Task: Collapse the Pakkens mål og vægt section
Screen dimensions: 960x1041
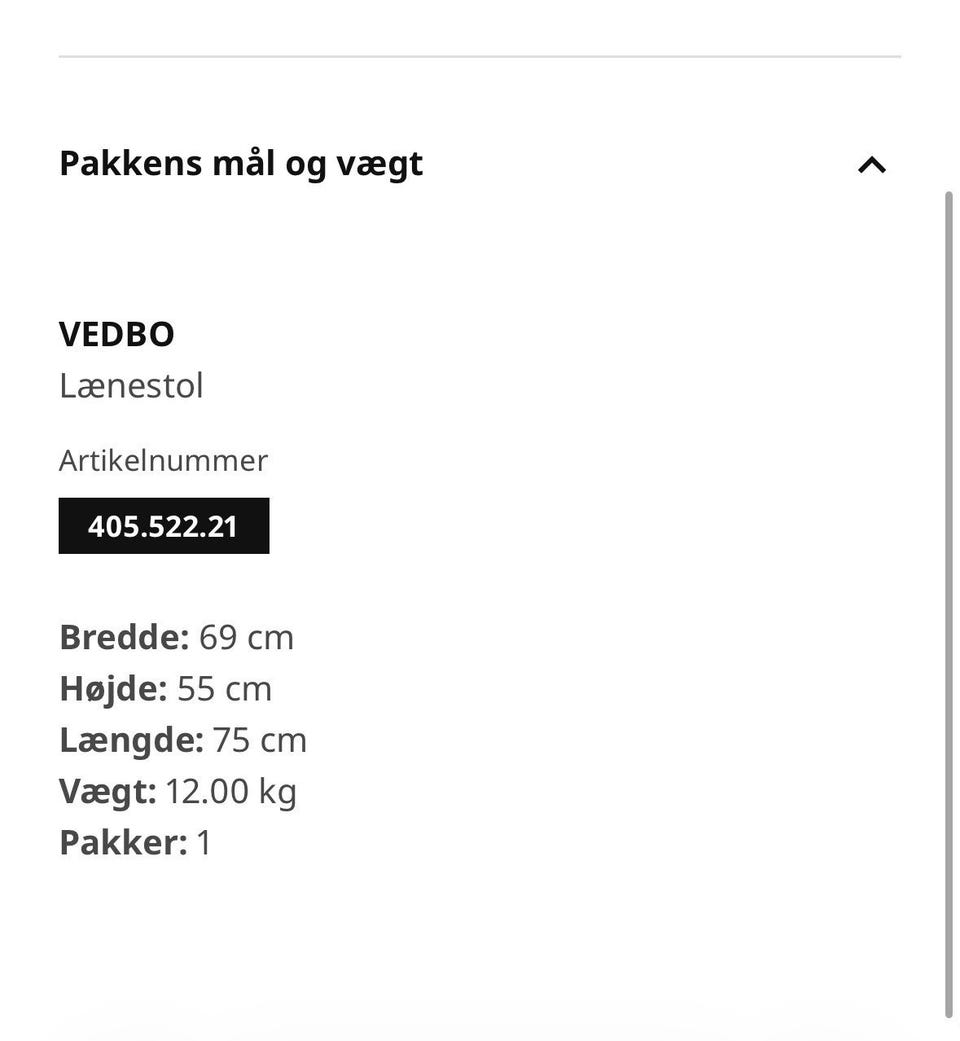Action: coord(871,165)
